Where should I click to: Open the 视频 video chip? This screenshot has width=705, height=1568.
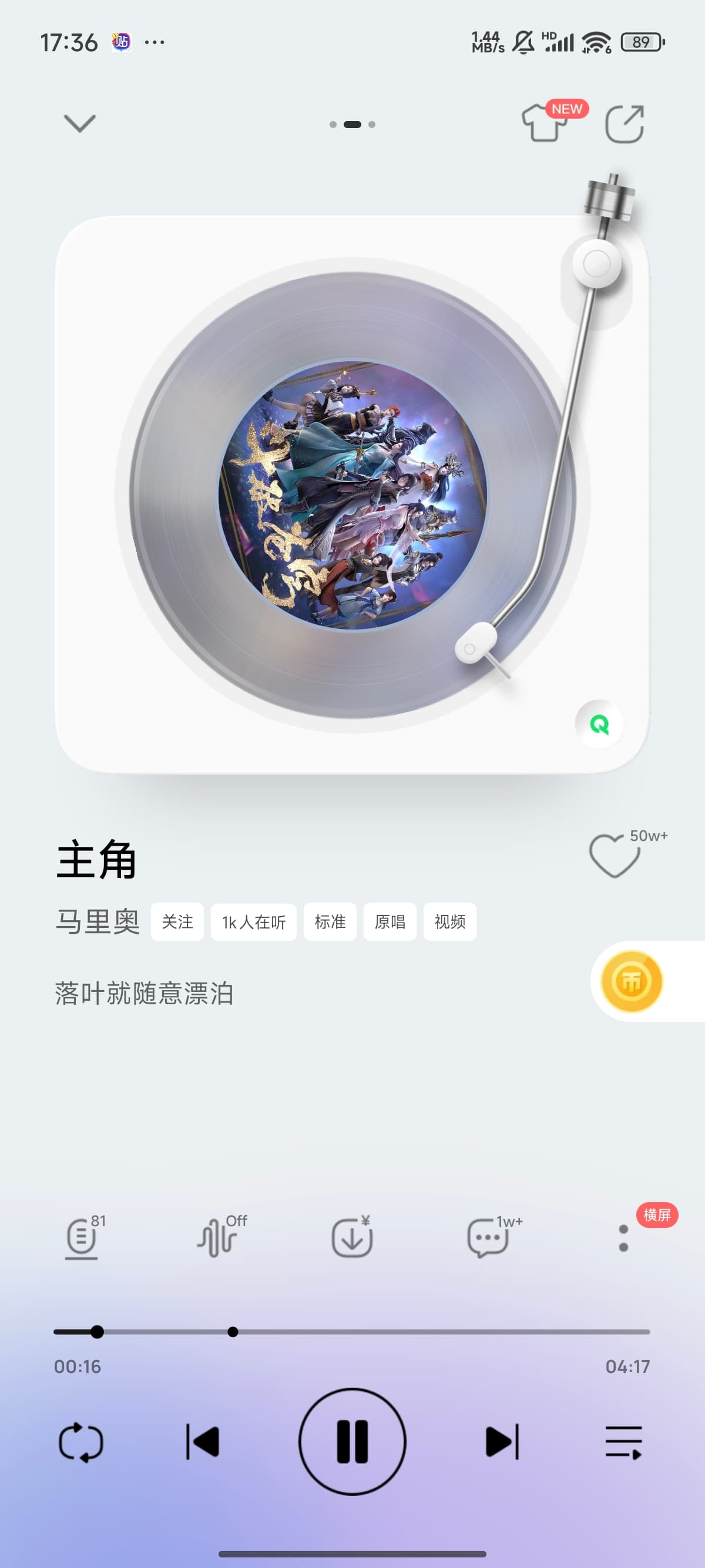click(450, 921)
